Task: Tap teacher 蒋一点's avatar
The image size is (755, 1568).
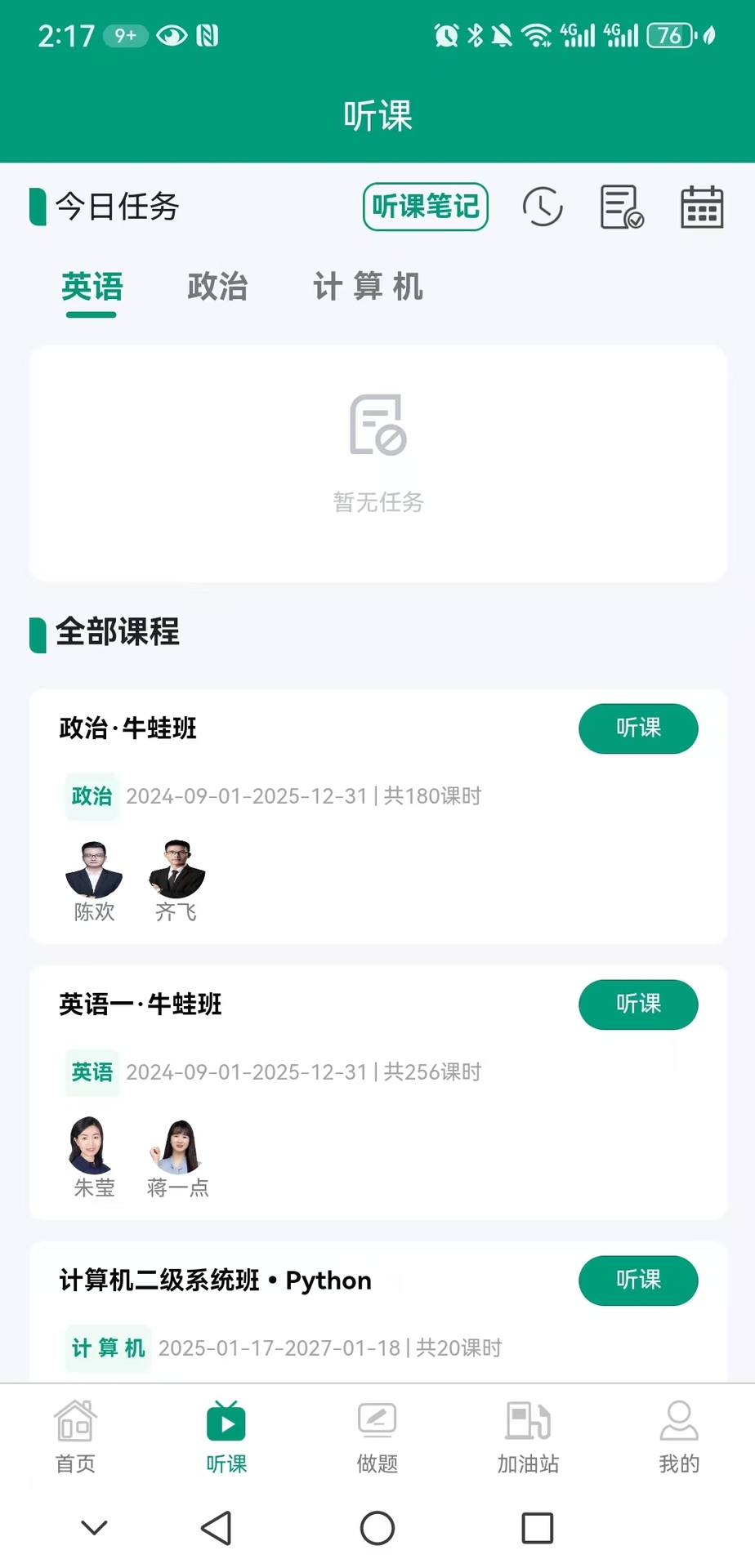Action: [177, 1147]
